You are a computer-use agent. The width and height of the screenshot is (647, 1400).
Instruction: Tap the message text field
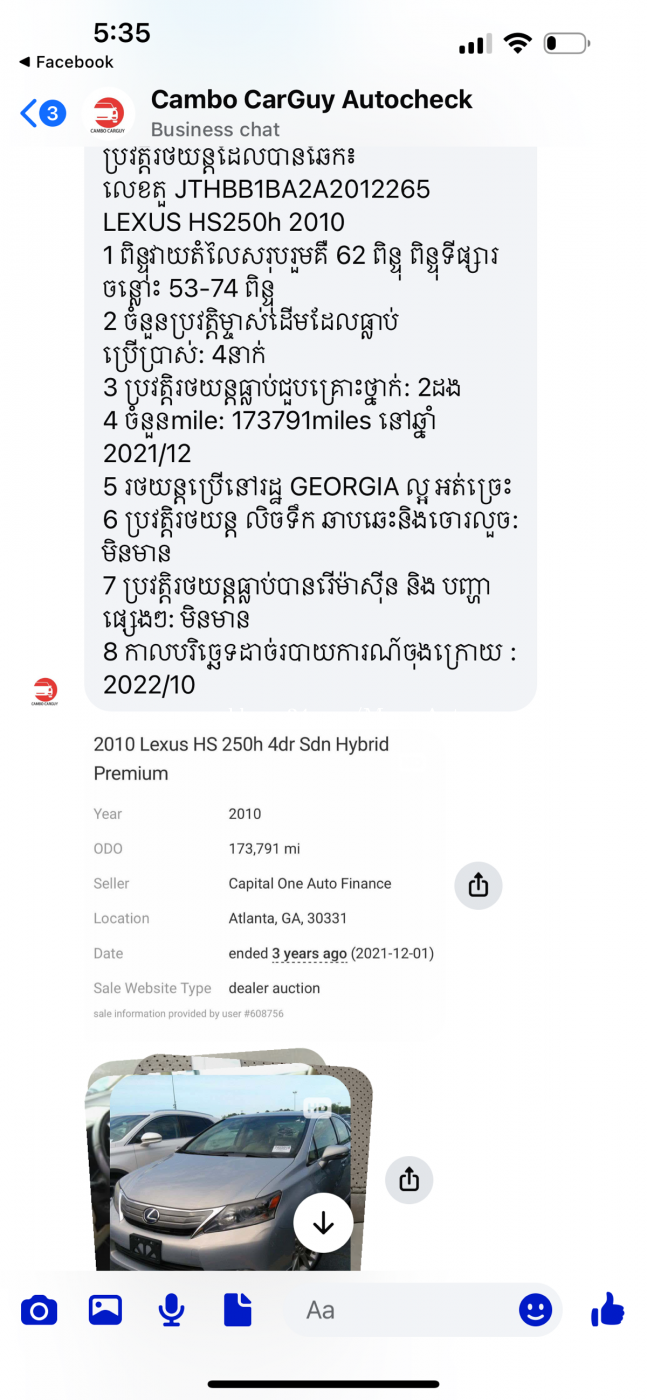coord(405,1310)
